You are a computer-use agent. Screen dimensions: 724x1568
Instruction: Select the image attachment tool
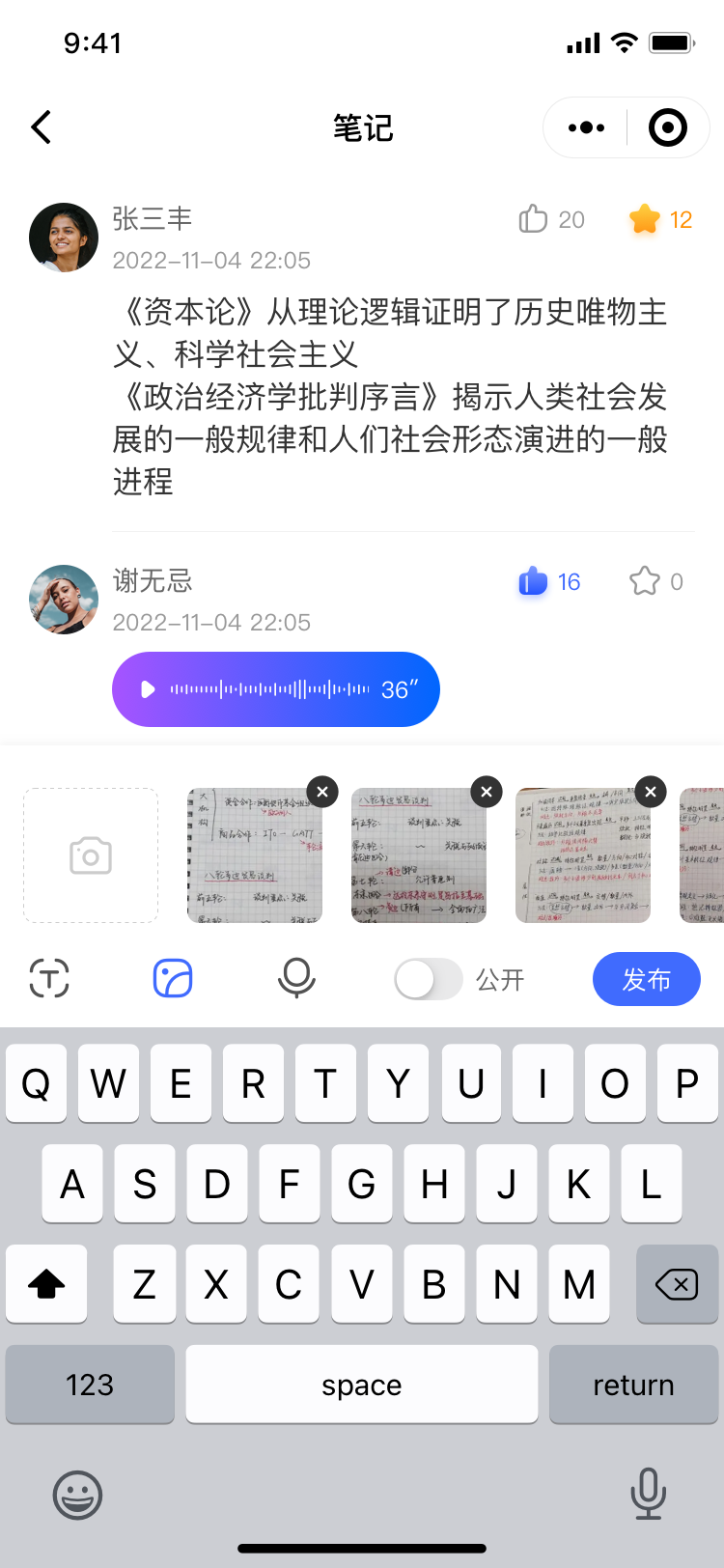(x=173, y=978)
